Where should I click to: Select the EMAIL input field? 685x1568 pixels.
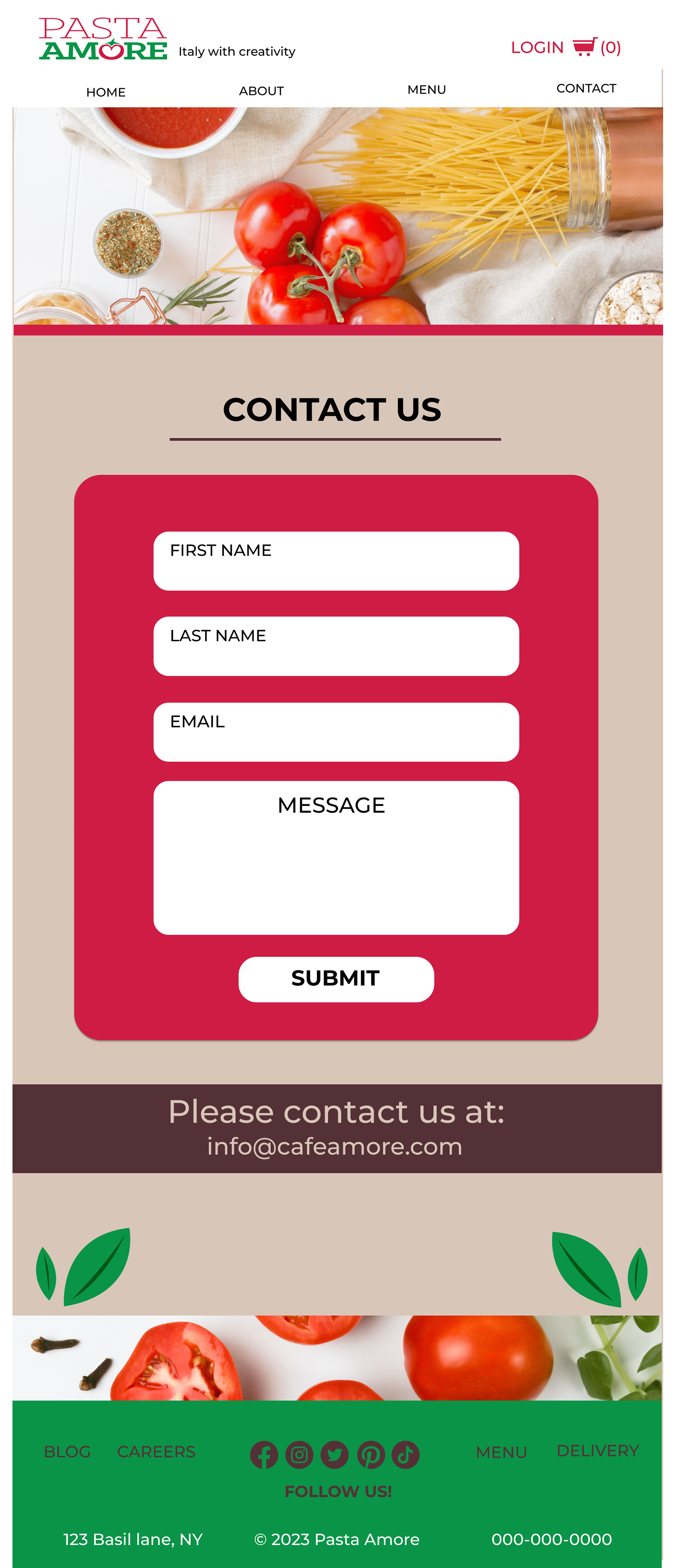click(x=336, y=732)
